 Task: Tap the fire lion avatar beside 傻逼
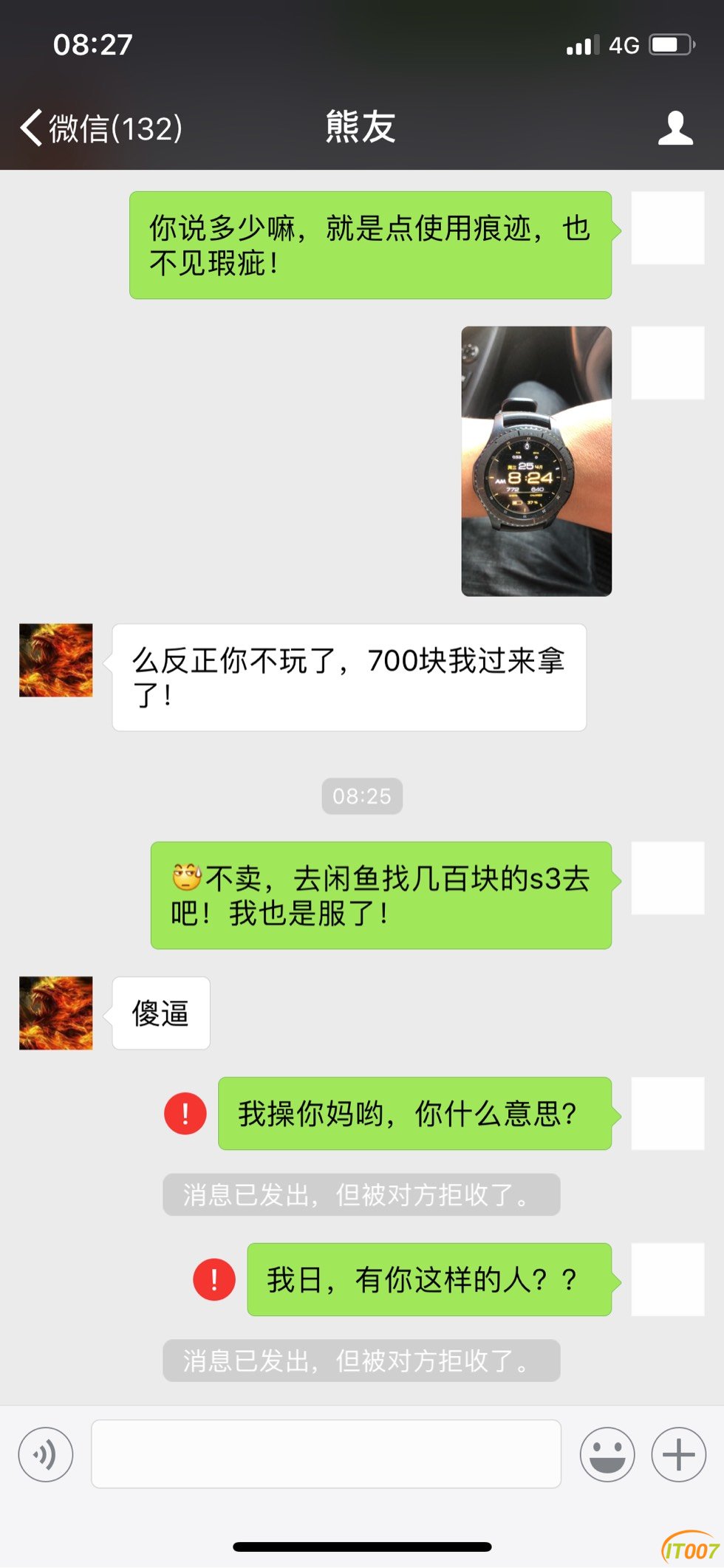(56, 1013)
